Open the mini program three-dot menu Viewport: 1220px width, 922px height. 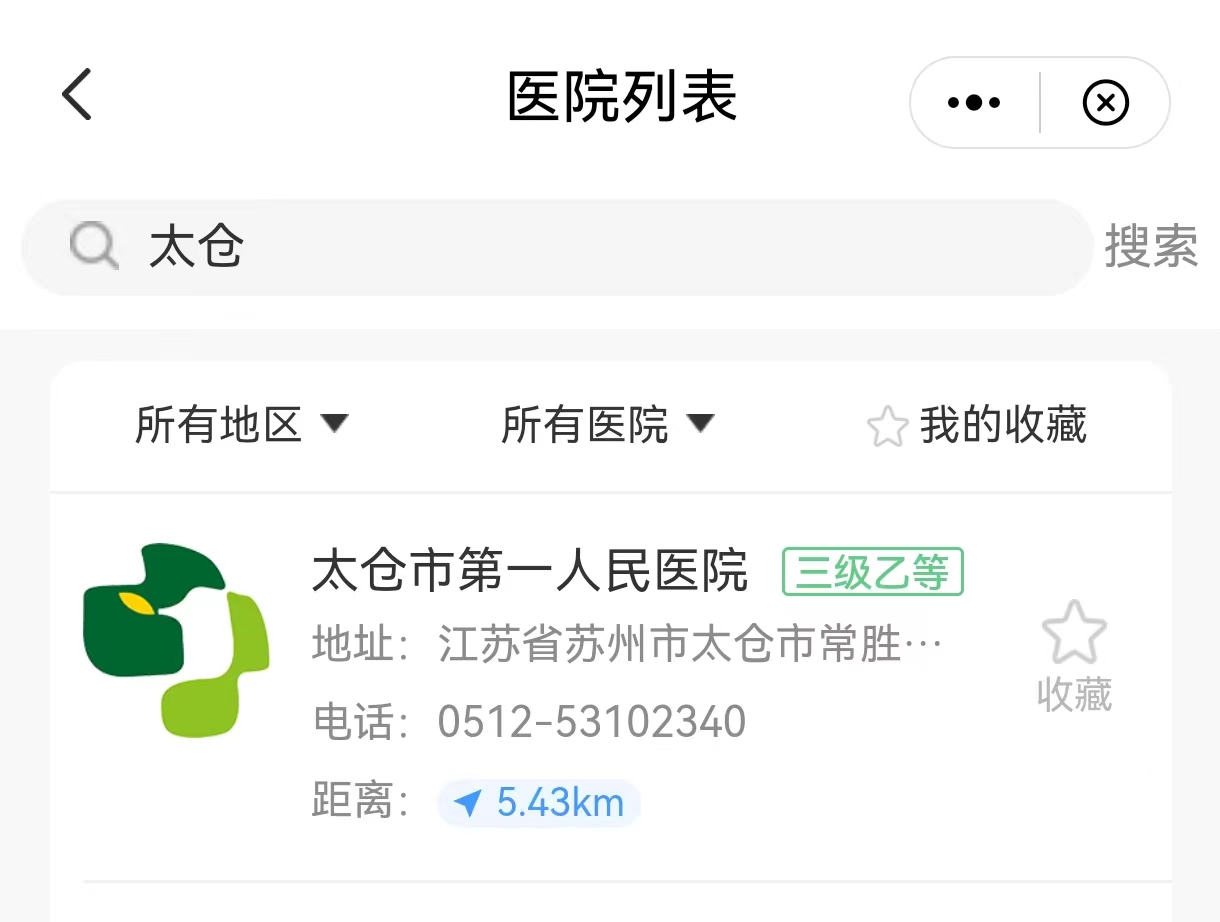coord(974,102)
